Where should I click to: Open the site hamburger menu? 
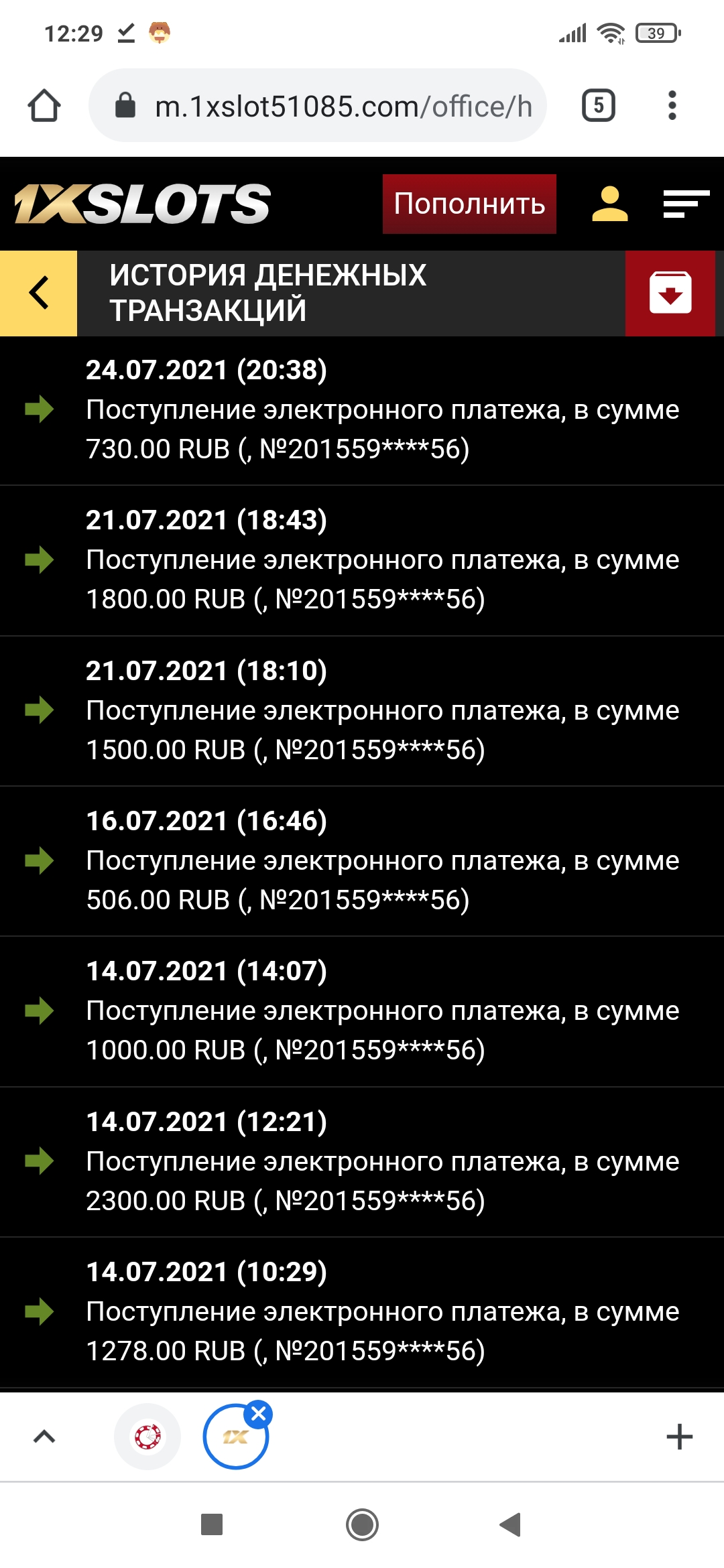coord(685,204)
